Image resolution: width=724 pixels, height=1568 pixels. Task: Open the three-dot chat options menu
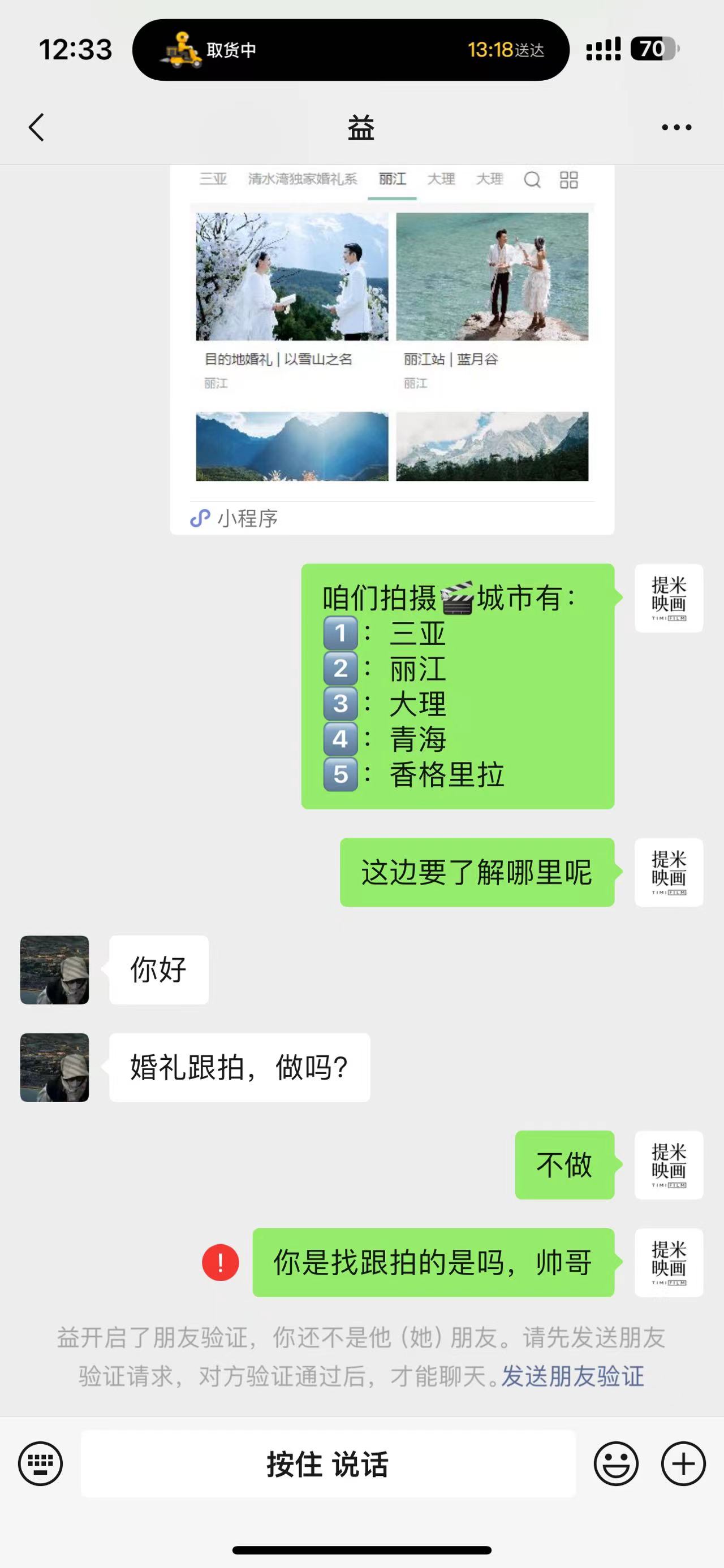(x=676, y=127)
